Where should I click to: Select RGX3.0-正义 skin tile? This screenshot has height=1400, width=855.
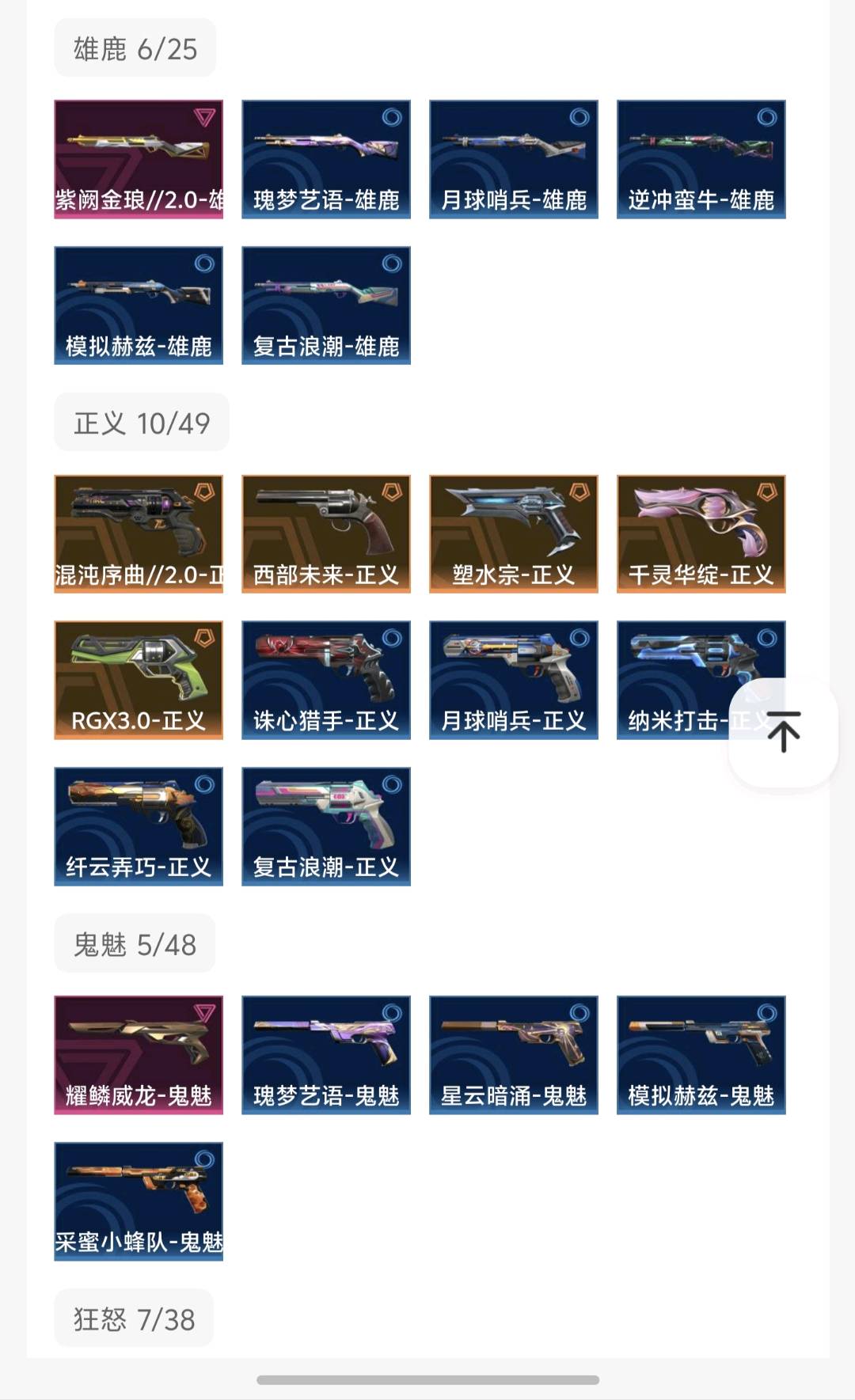(x=139, y=680)
